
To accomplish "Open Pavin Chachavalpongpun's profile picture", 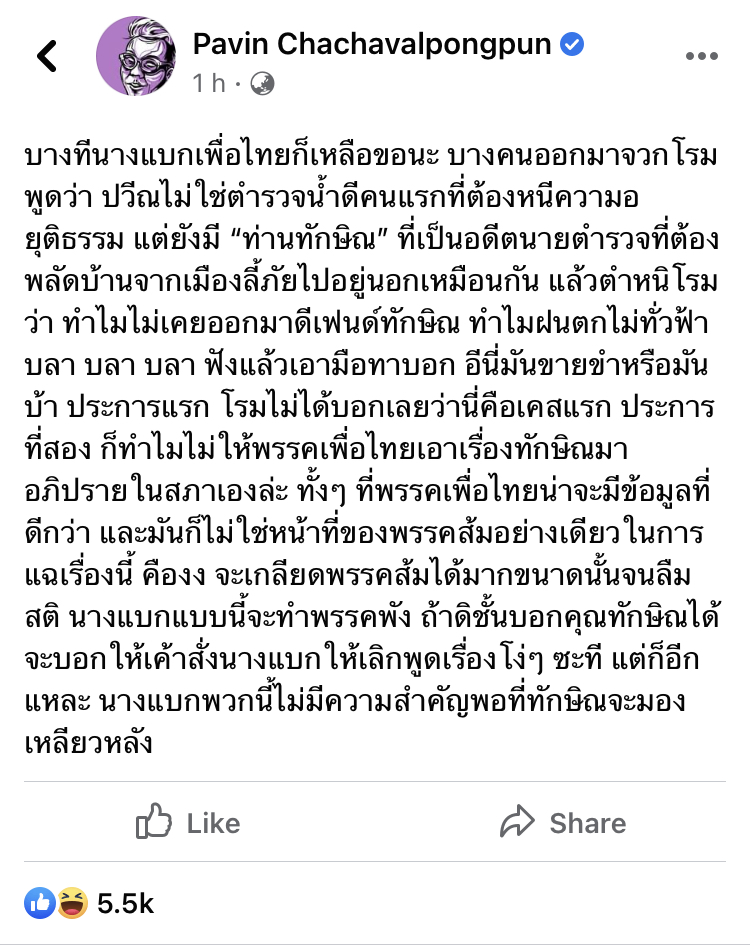I will point(136,57).
